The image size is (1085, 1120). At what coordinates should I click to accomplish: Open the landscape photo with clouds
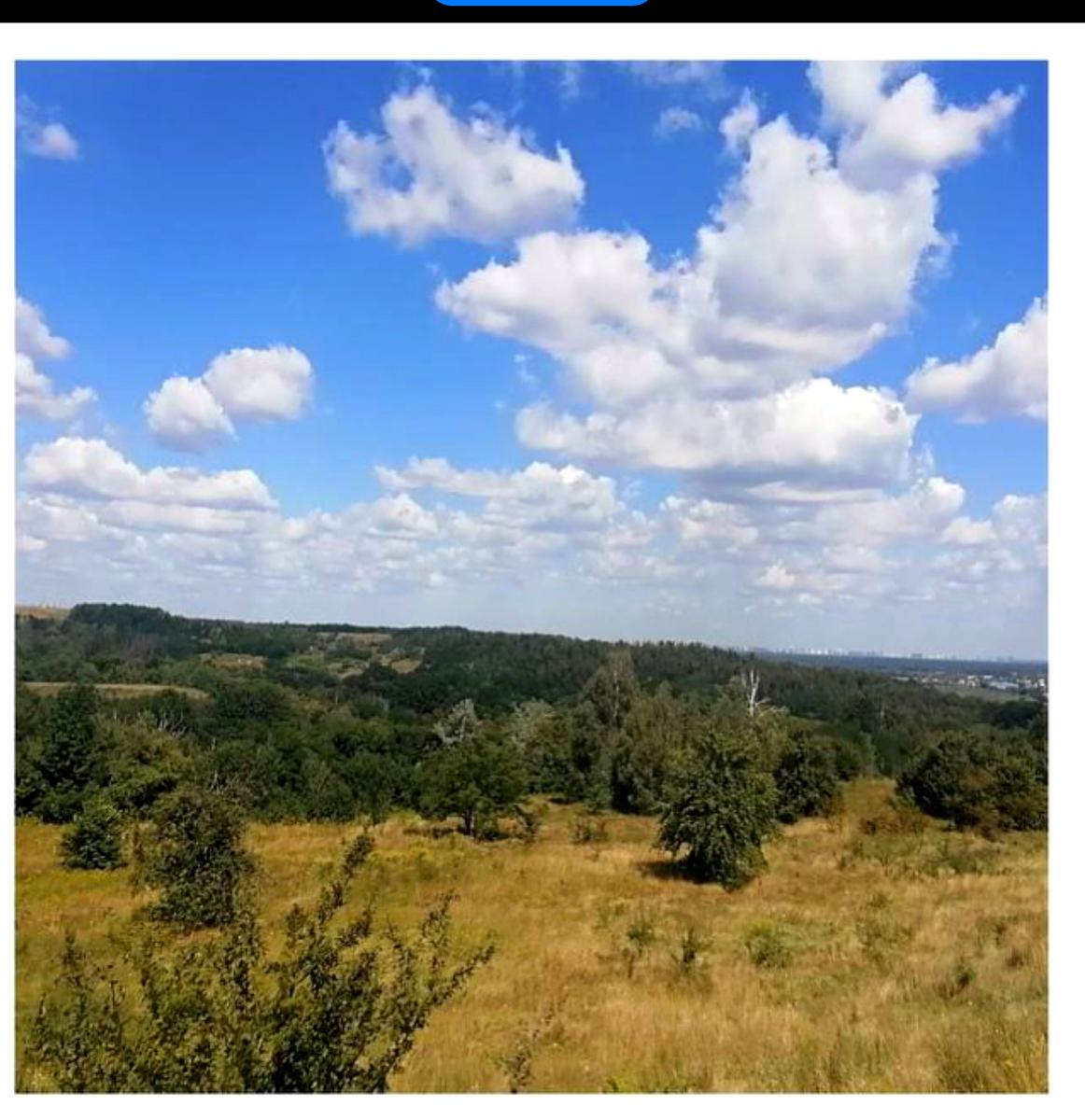531,576
